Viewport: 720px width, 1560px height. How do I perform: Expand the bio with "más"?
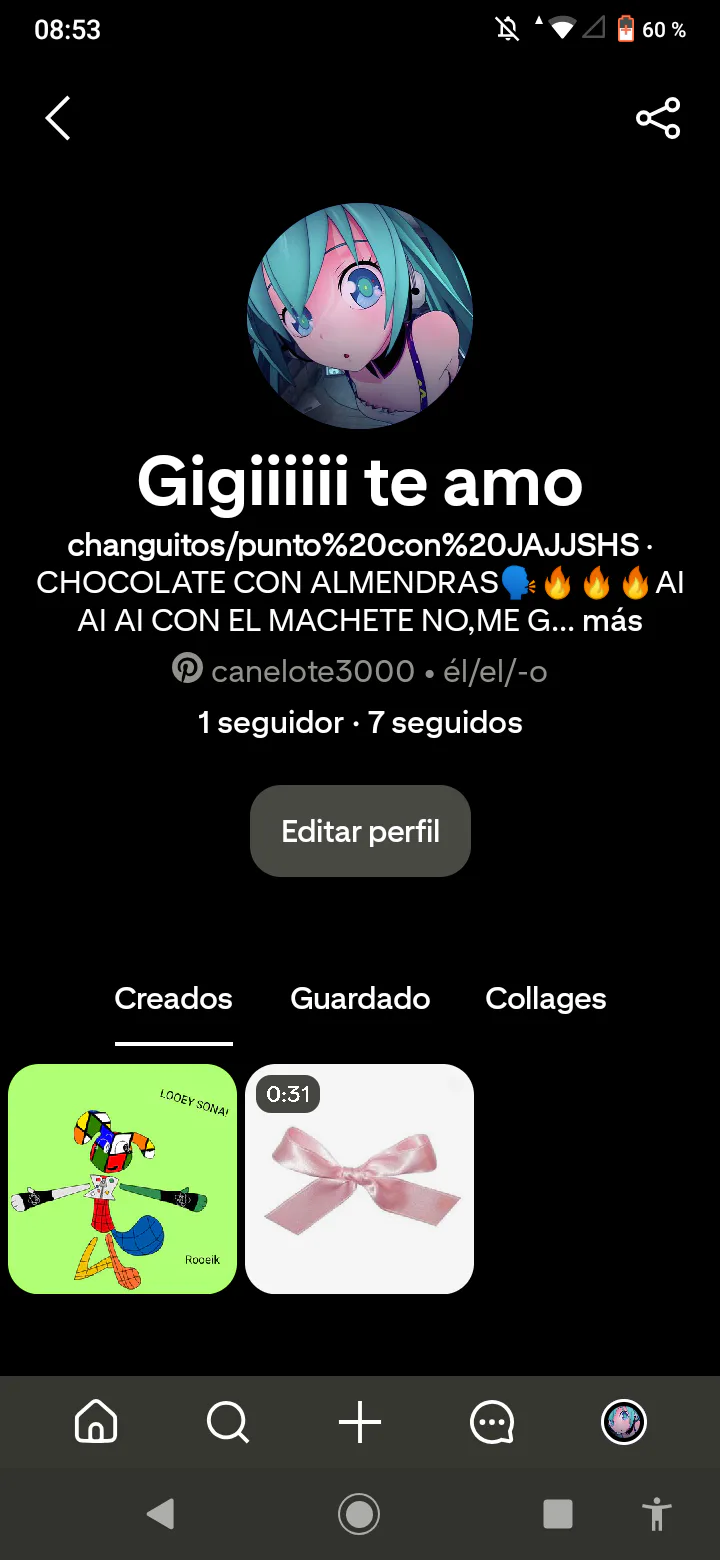tap(612, 621)
